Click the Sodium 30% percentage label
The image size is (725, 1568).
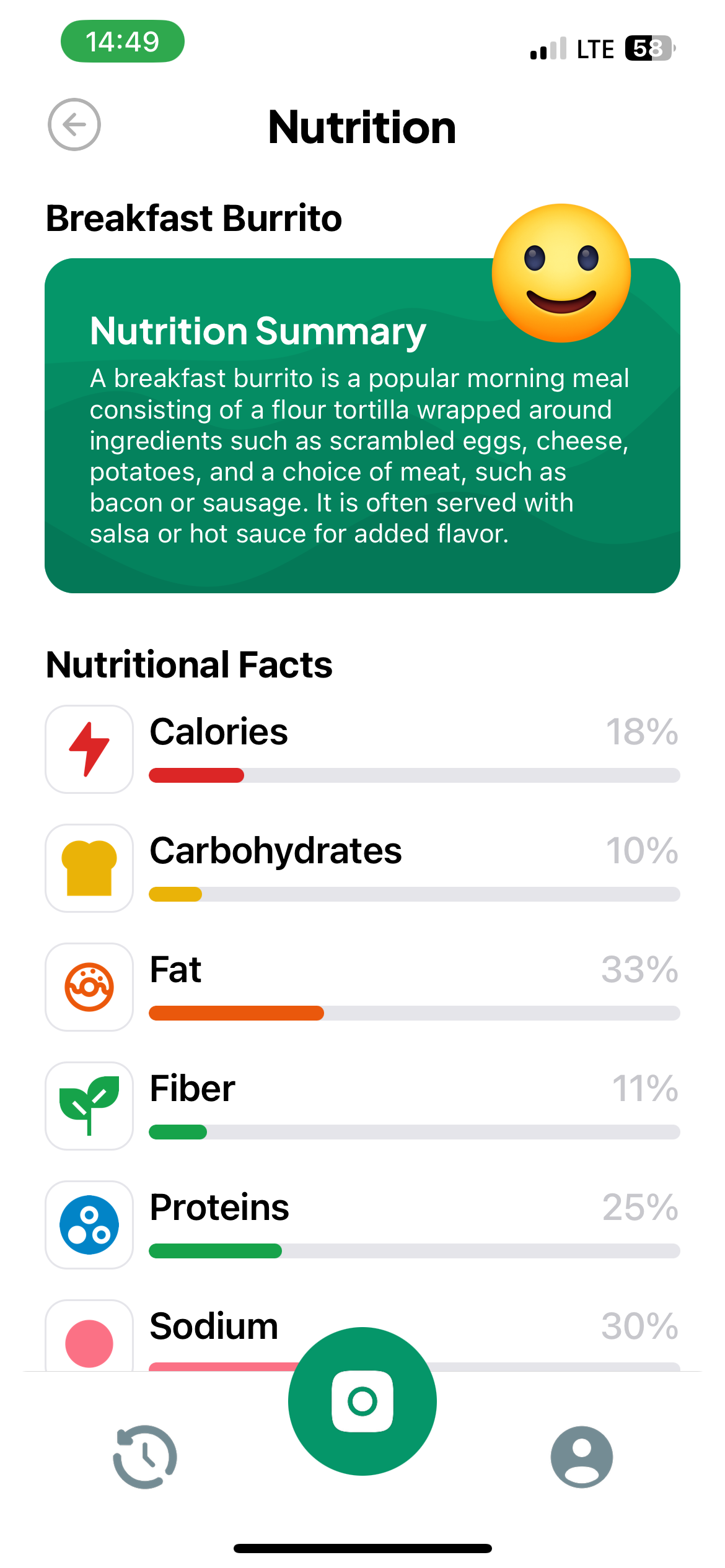pyautogui.click(x=641, y=1326)
